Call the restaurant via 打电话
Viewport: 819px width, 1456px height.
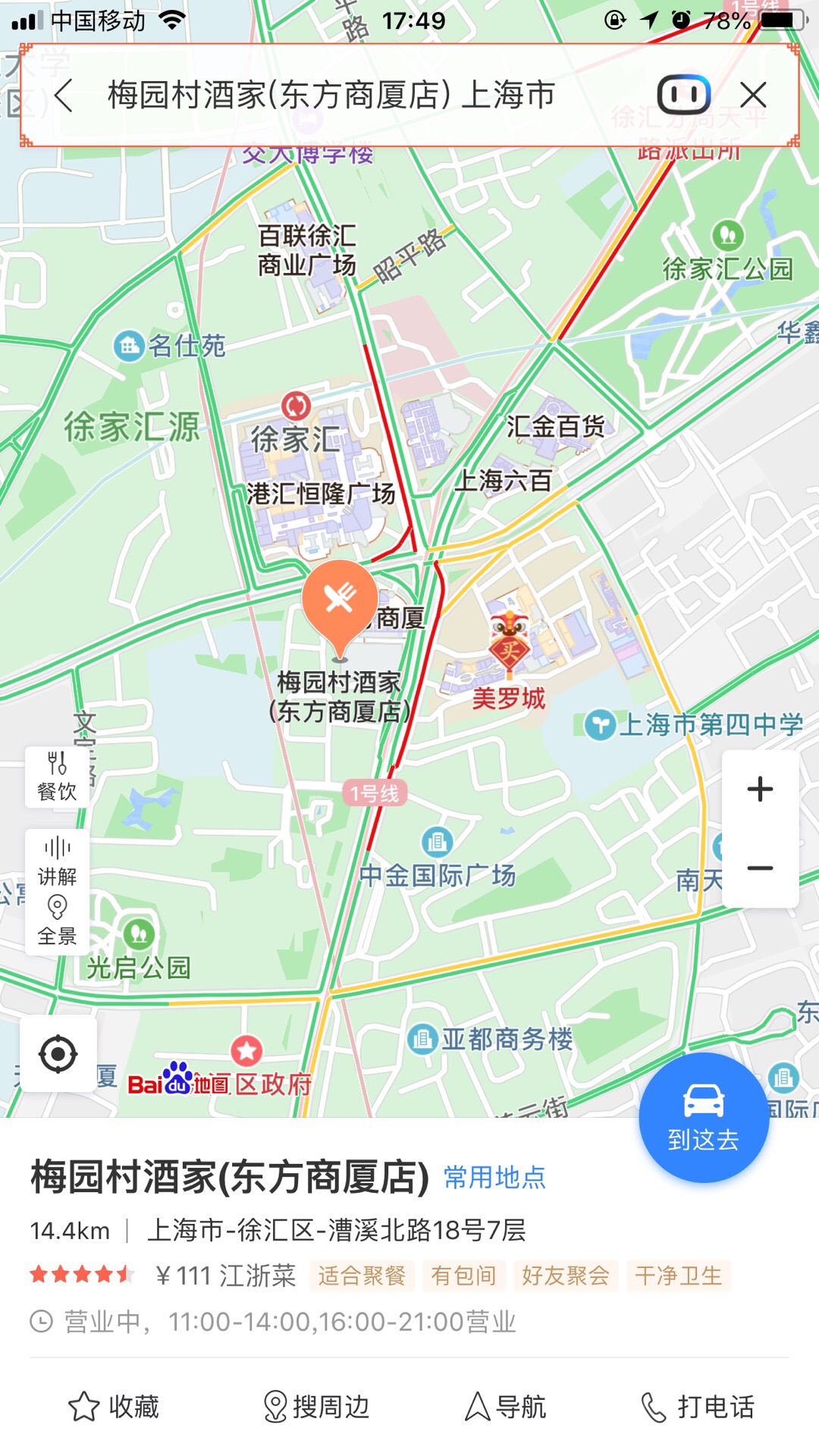click(698, 1407)
